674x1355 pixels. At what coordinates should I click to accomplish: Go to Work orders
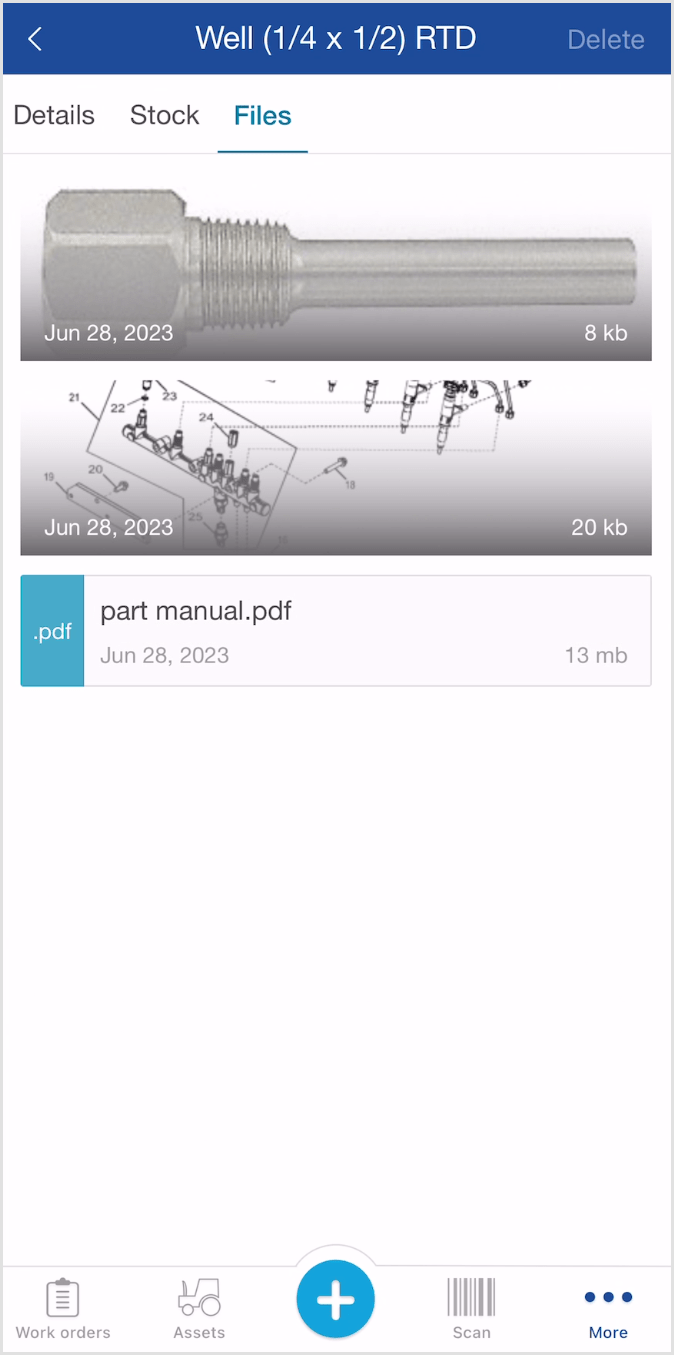click(x=63, y=1309)
